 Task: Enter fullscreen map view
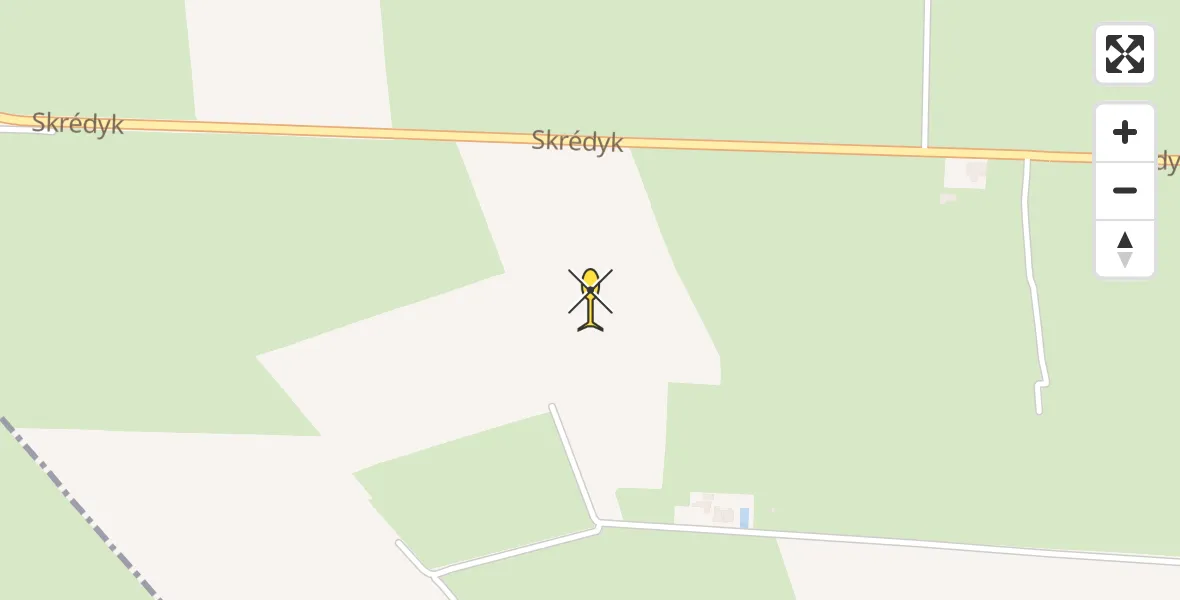pos(1124,54)
